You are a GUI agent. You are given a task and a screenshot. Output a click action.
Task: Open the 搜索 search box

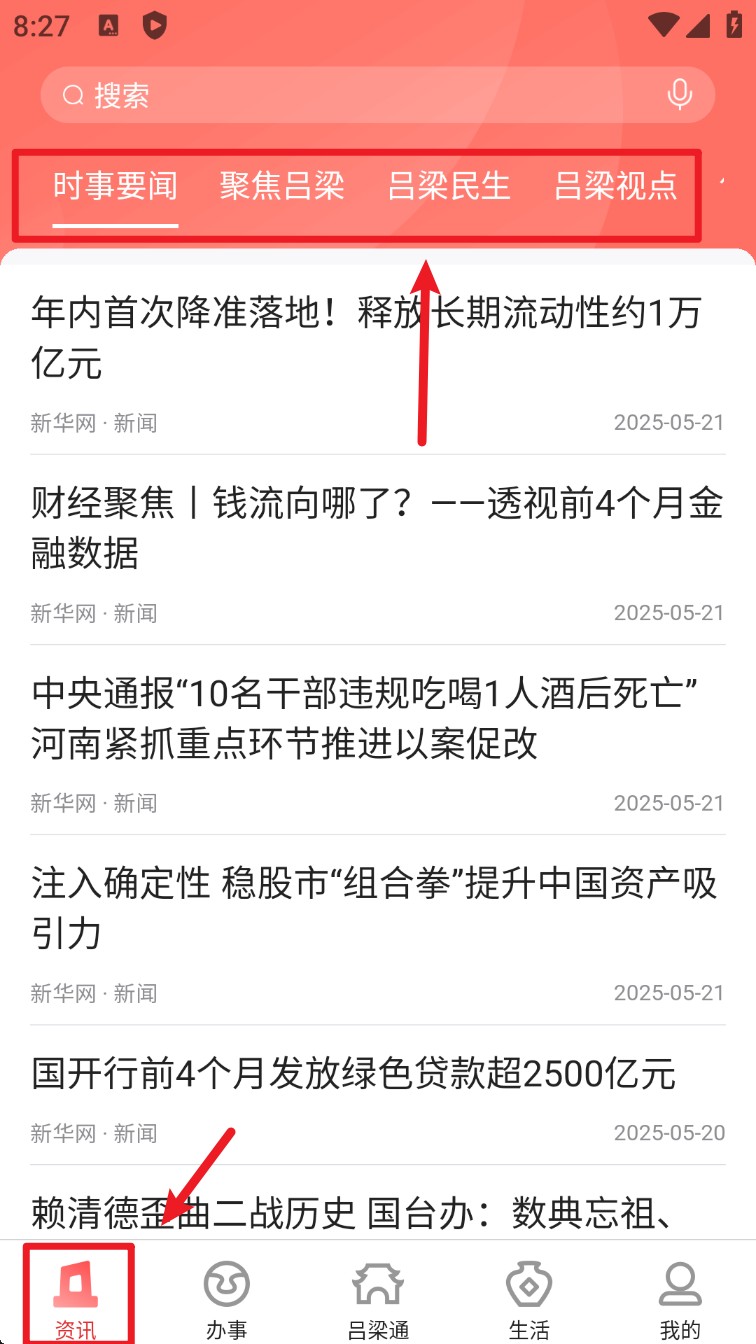point(377,95)
